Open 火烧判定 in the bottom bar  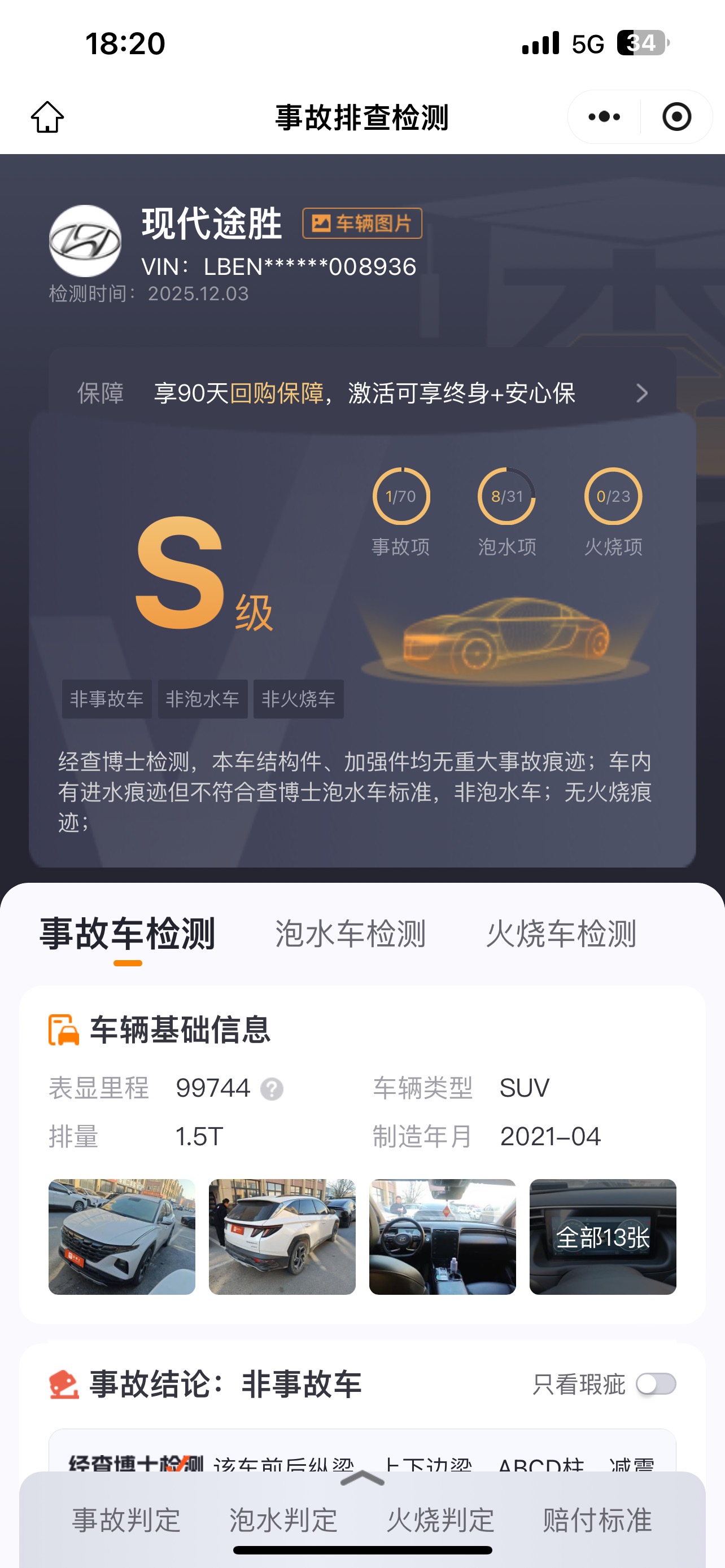pyautogui.click(x=440, y=1520)
